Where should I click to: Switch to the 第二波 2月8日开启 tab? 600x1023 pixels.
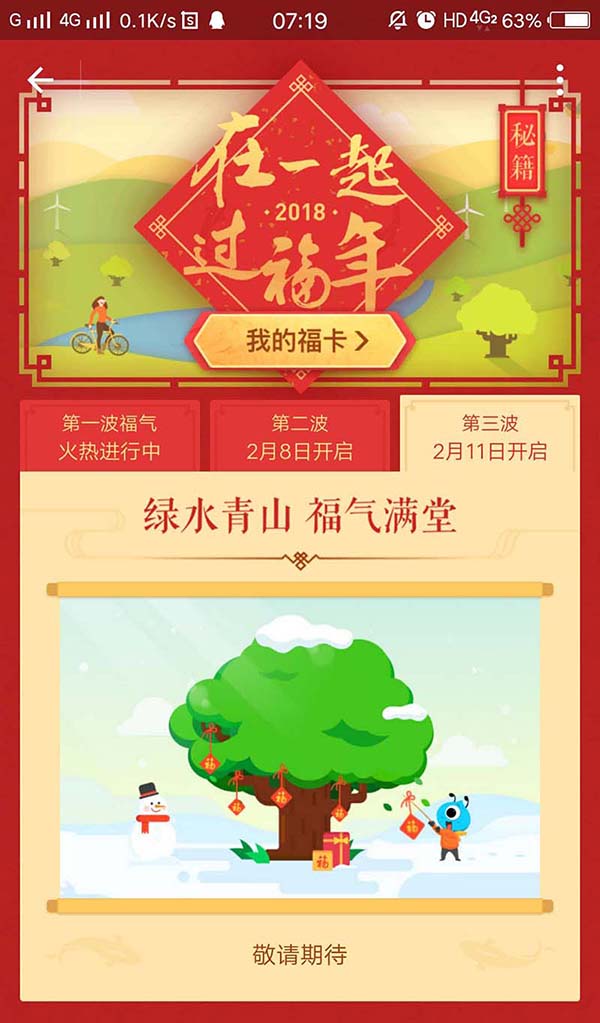click(299, 437)
